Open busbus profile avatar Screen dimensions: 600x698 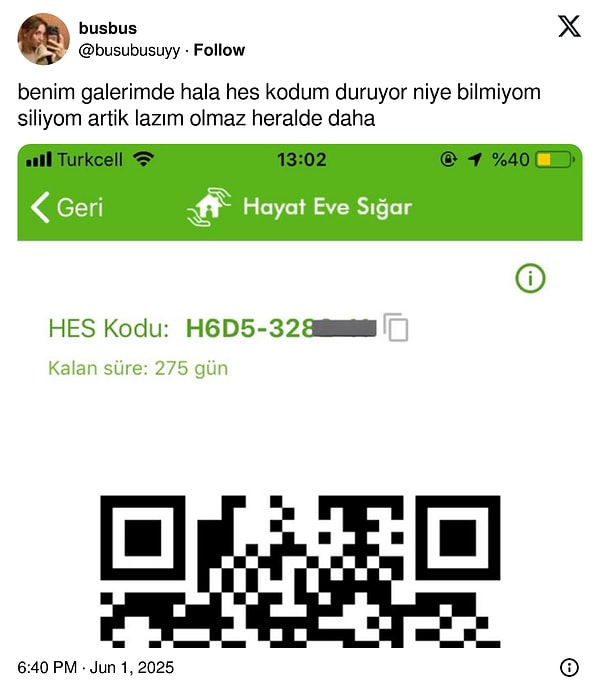[x=43, y=39]
